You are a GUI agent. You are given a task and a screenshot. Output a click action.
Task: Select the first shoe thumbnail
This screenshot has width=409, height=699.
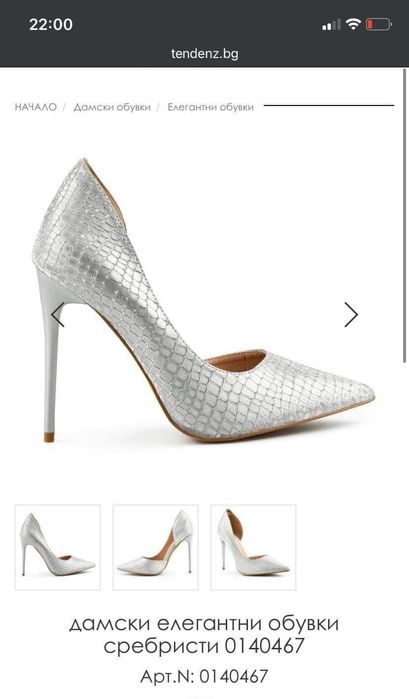(x=58, y=547)
